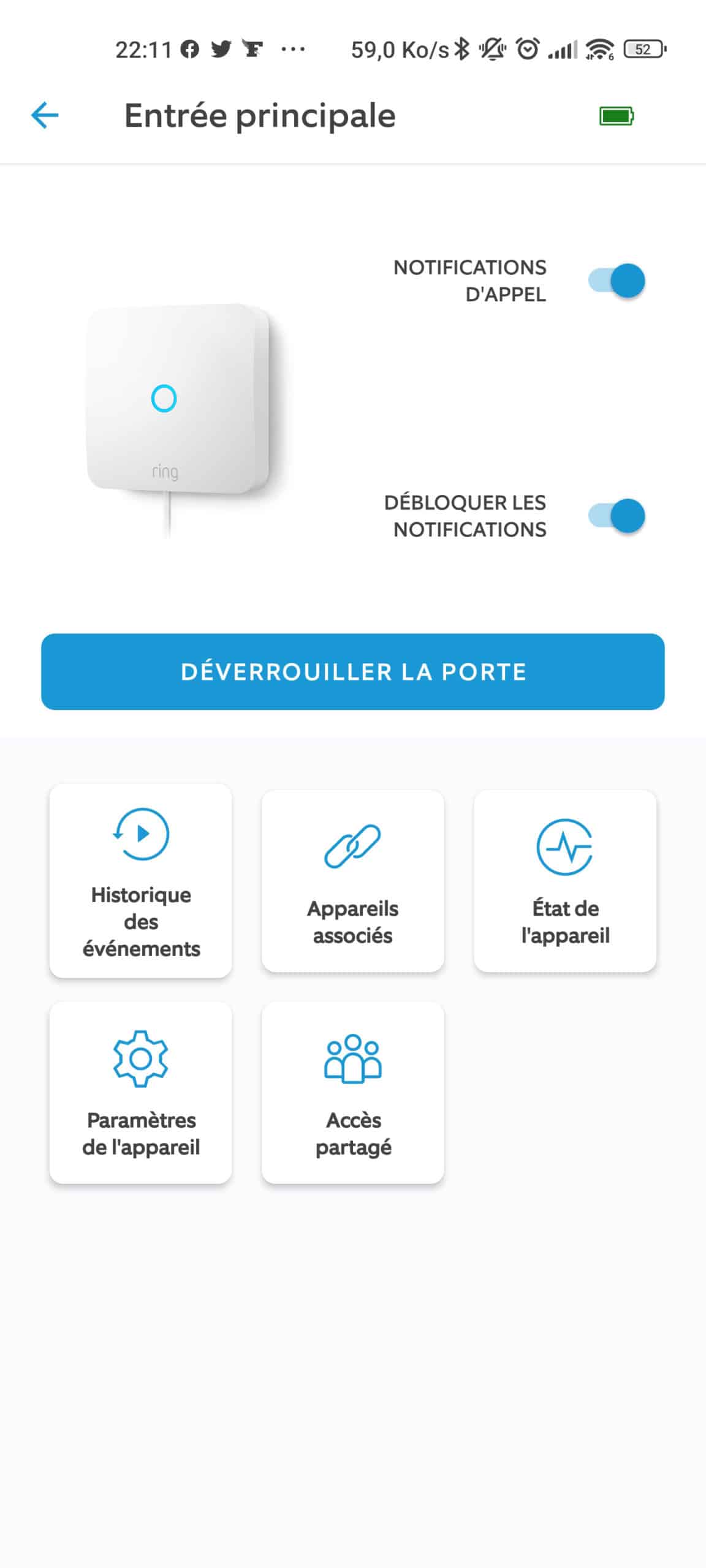Viewport: 706px width, 1568px height.
Task: Open the Appareils associés card
Action: (353, 880)
